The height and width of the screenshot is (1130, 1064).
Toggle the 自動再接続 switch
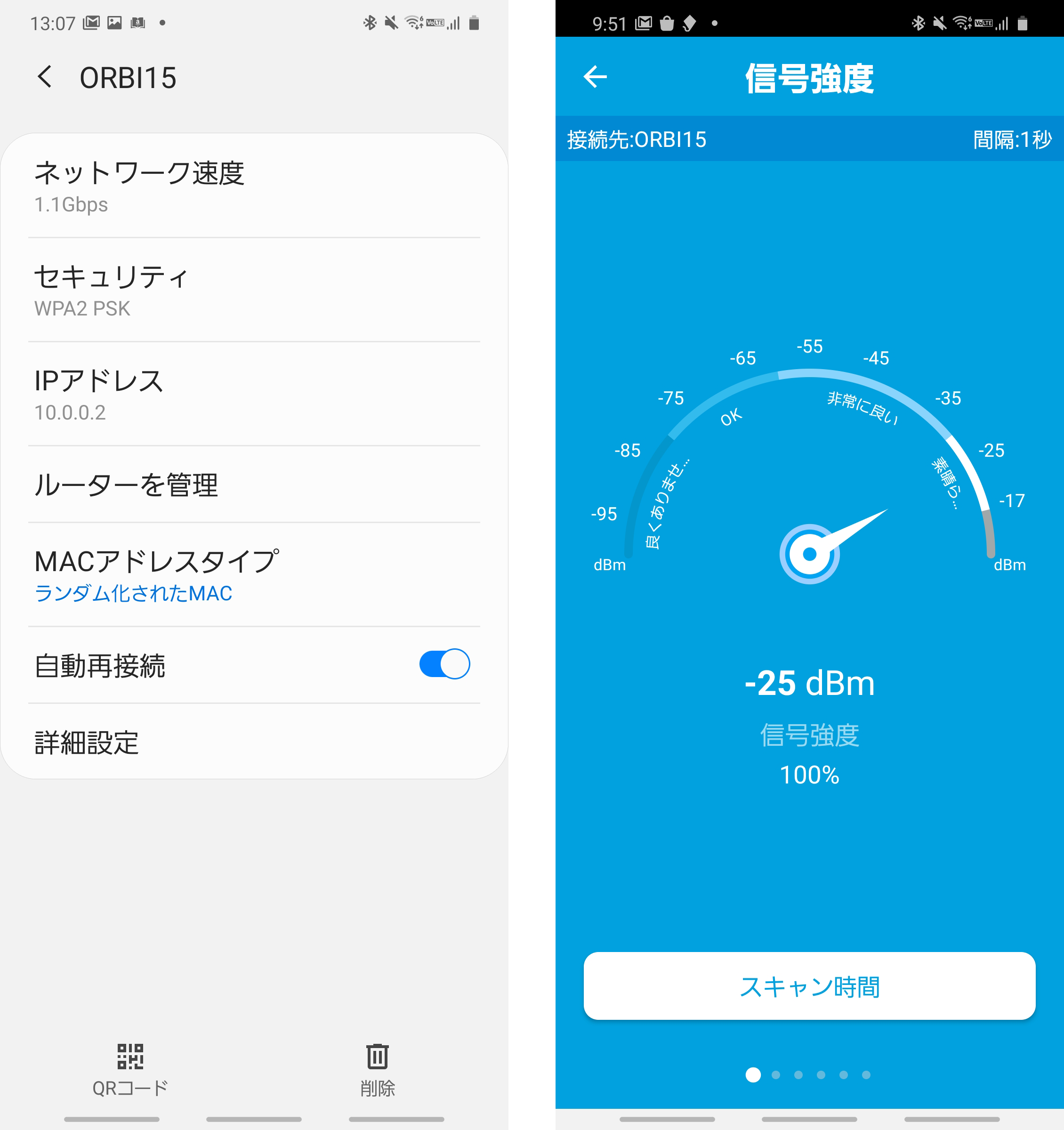pyautogui.click(x=444, y=664)
